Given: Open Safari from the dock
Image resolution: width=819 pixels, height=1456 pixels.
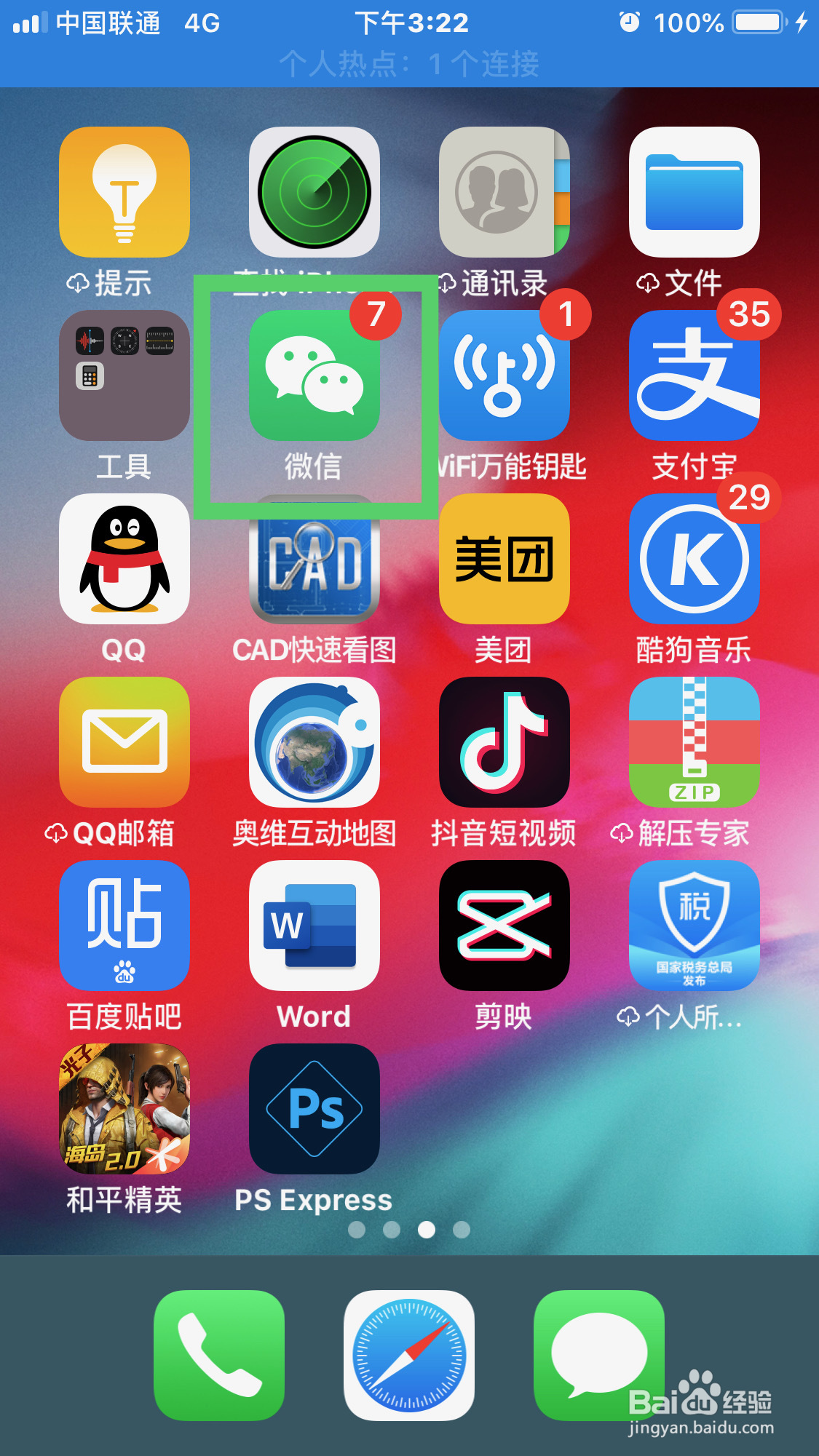Looking at the screenshot, I should click(x=409, y=1355).
